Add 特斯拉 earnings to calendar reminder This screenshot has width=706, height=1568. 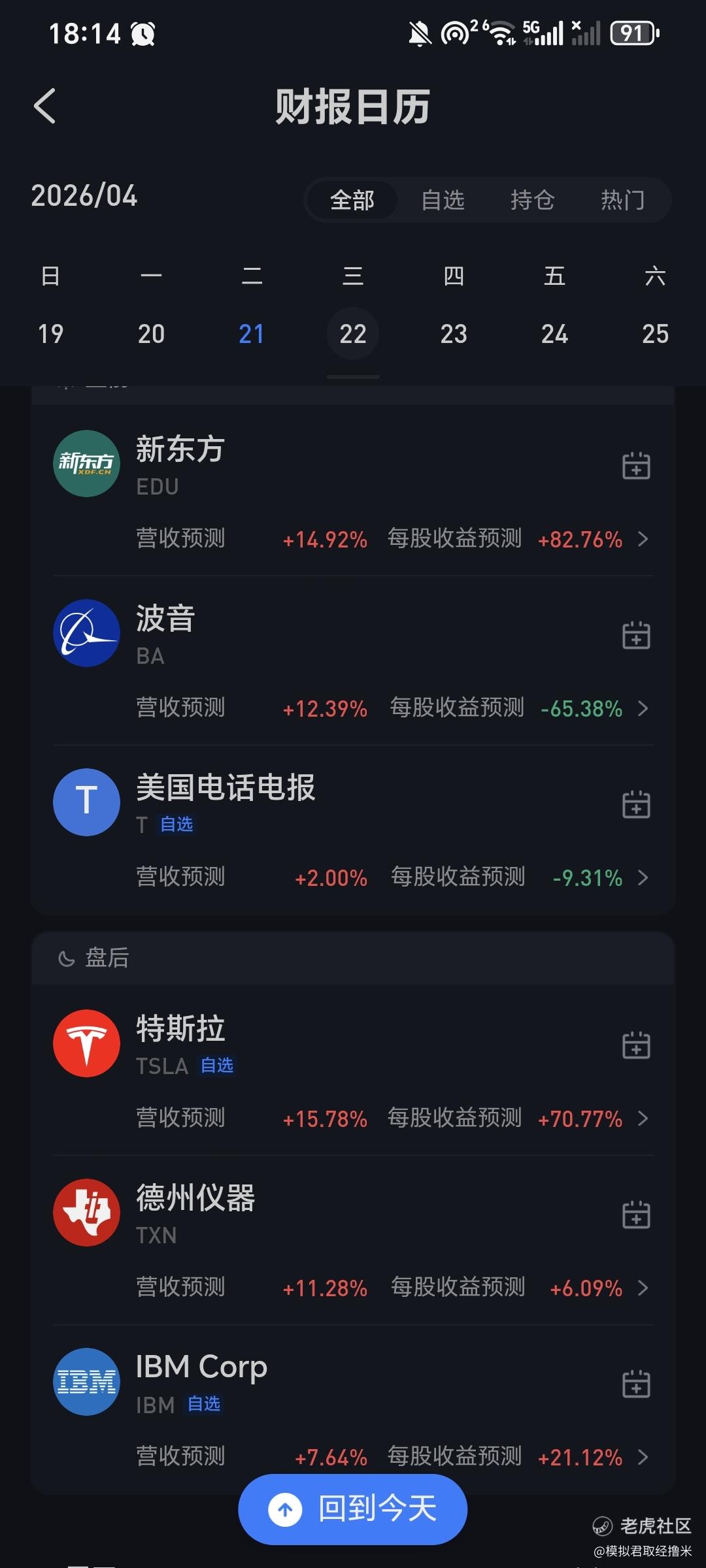click(636, 1045)
